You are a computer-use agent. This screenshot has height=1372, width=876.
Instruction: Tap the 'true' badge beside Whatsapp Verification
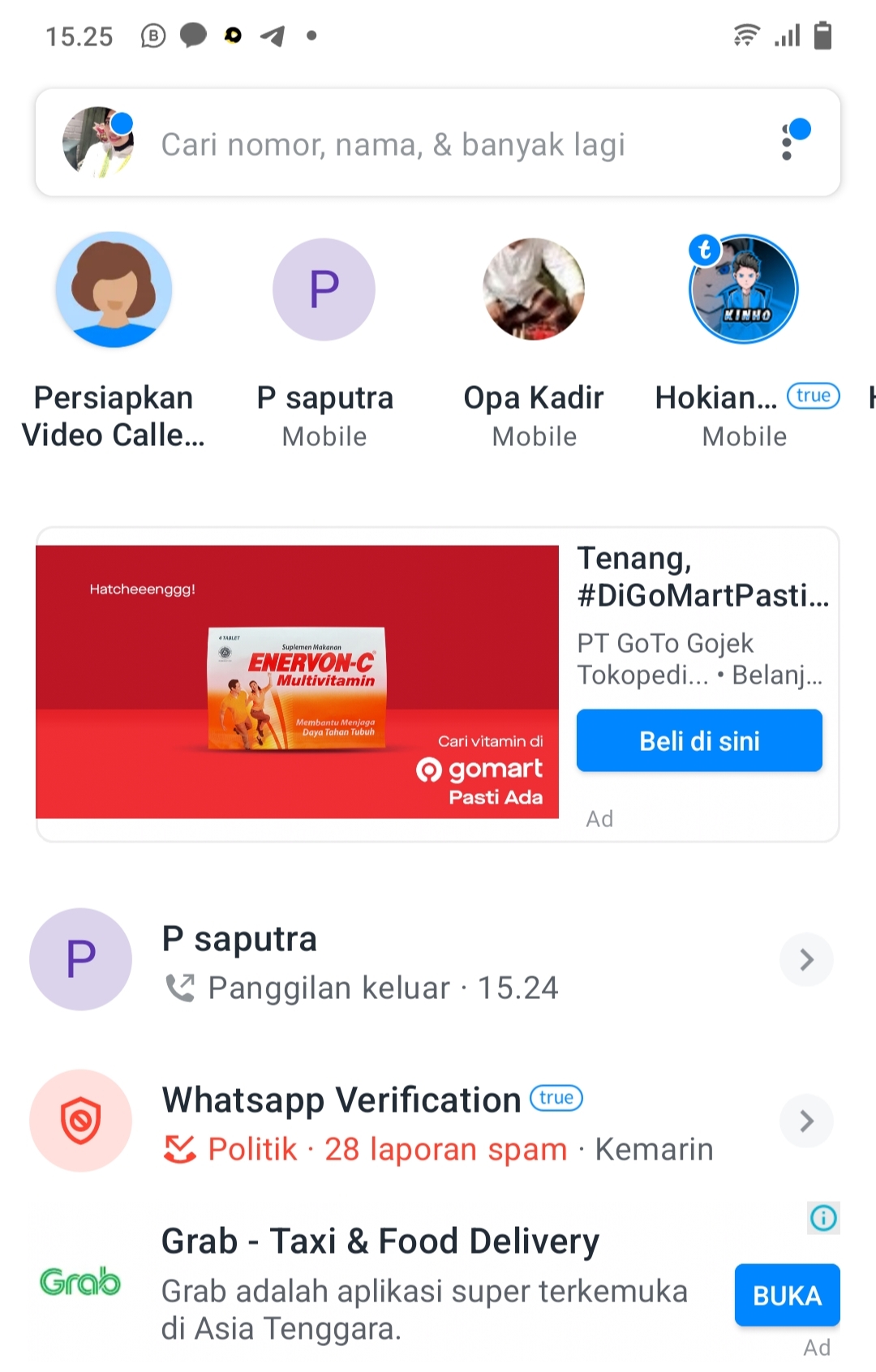[556, 1098]
